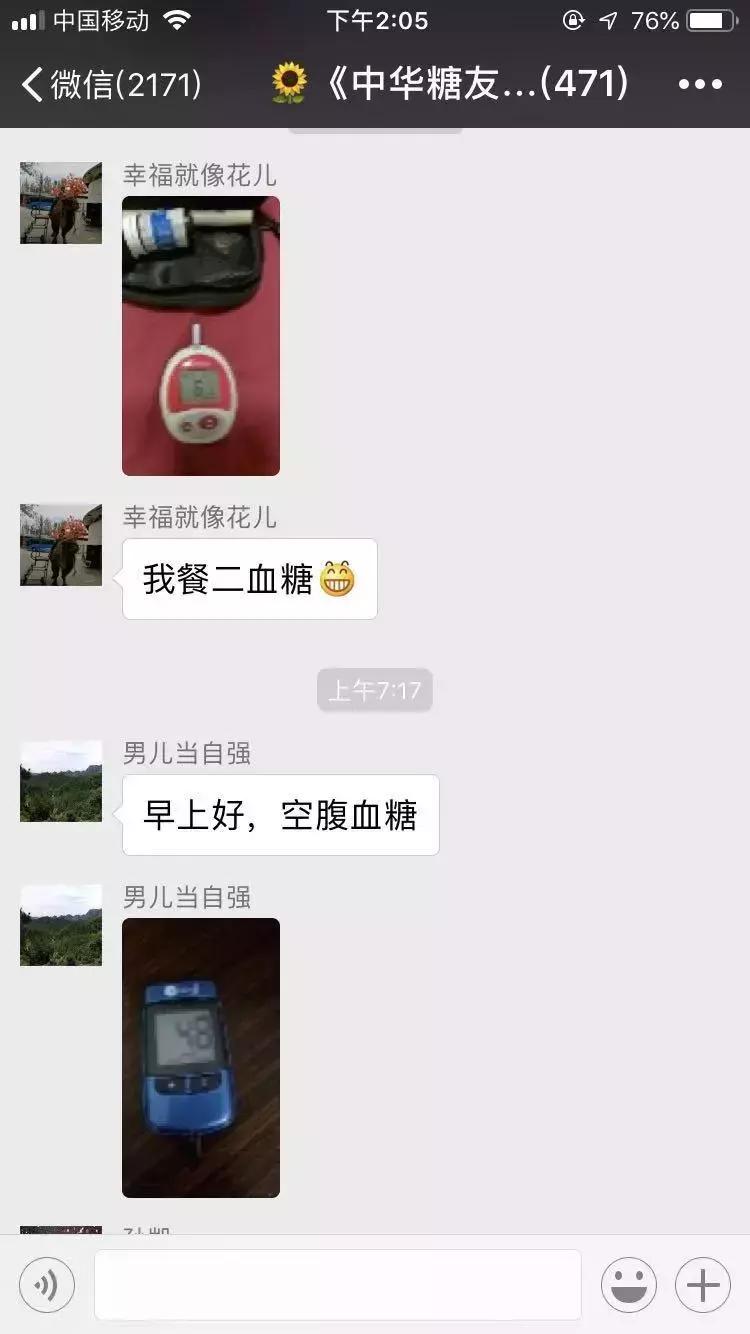Select the message bubble 早上好，空腹血糖
The width and height of the screenshot is (750, 1334).
point(280,815)
